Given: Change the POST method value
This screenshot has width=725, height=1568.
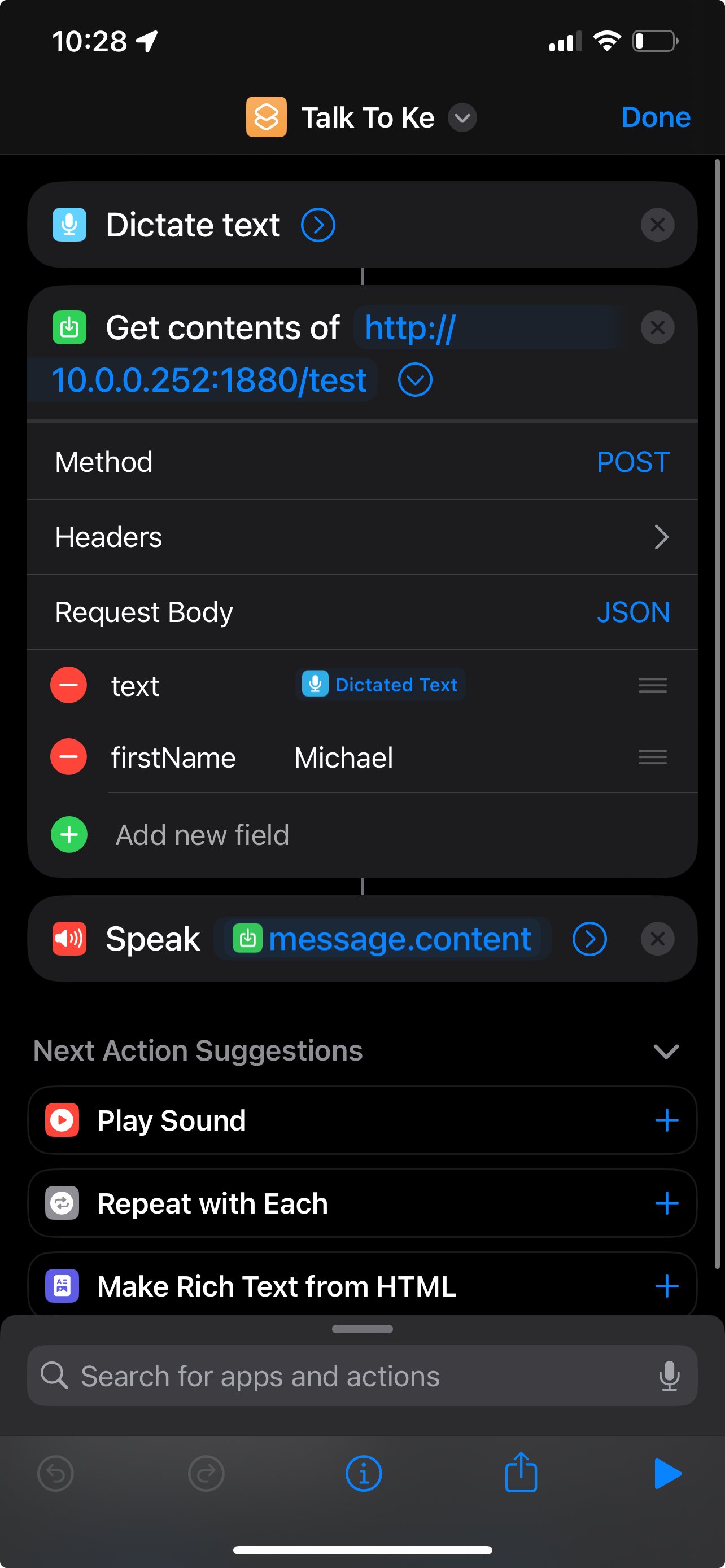Looking at the screenshot, I should 633,462.
